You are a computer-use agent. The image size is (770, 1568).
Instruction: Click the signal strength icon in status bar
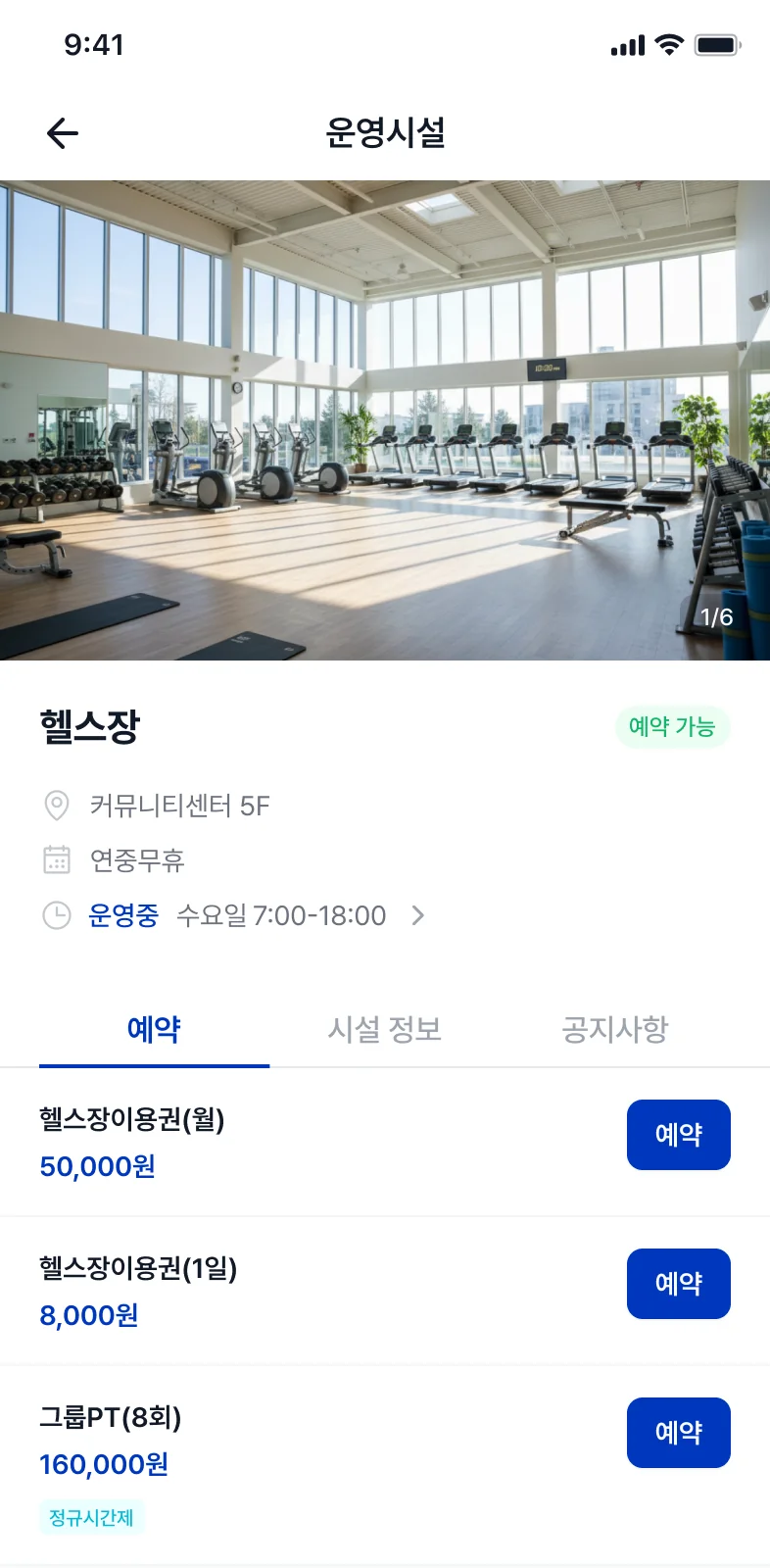coord(626,44)
